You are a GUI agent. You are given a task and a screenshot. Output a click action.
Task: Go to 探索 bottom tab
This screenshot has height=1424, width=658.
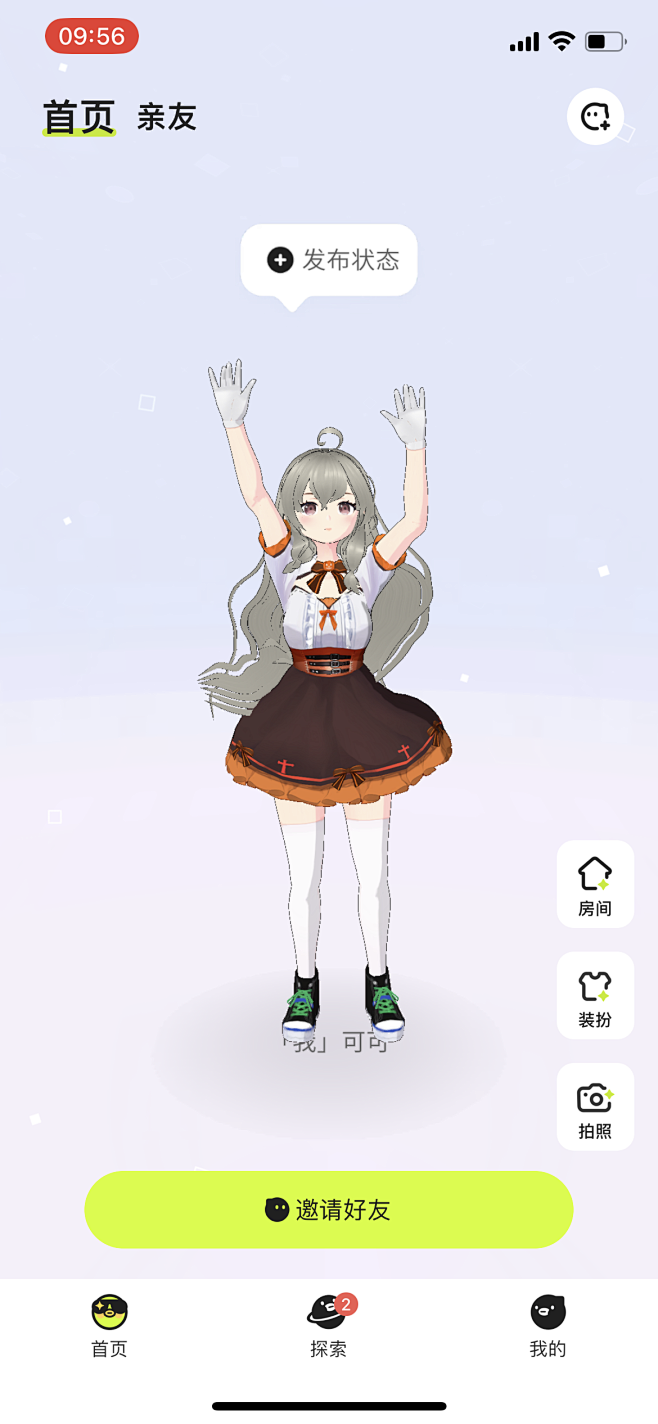click(x=329, y=1325)
